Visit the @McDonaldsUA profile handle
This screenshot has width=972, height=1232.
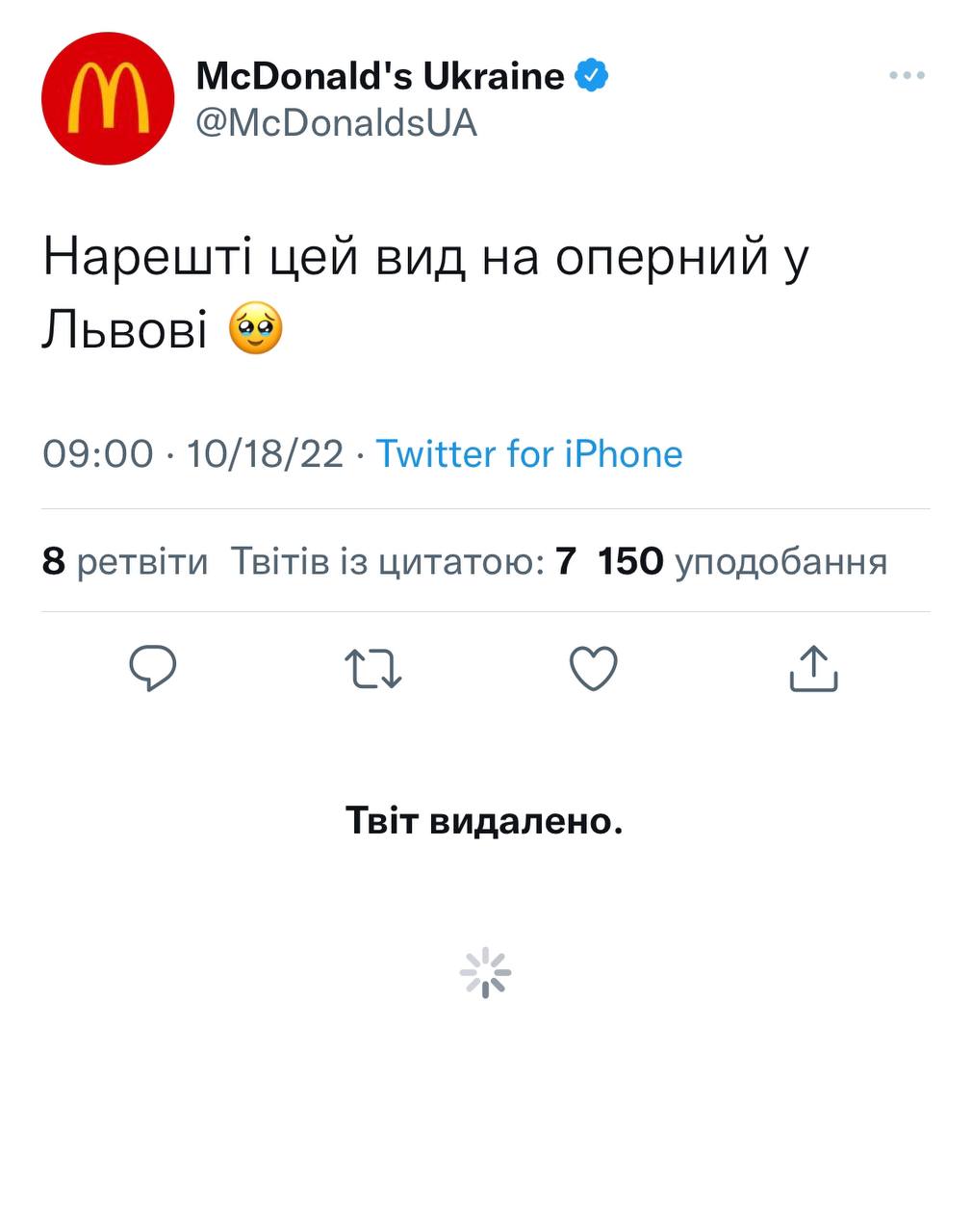[x=335, y=120]
